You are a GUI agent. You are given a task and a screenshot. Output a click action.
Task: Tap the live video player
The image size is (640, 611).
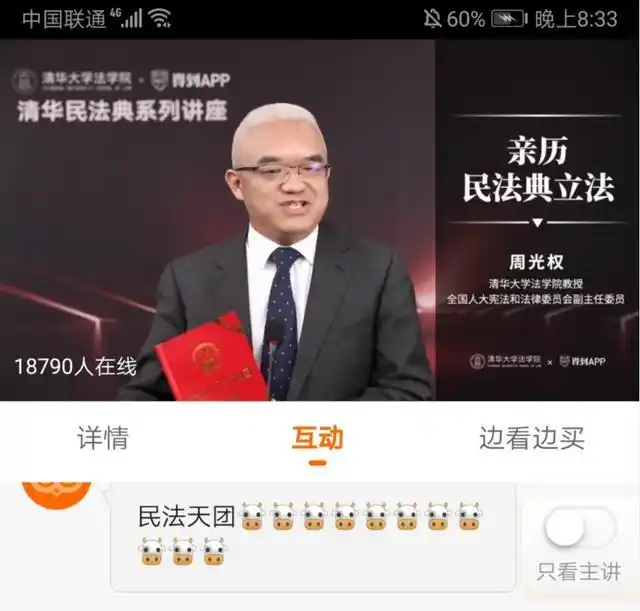click(x=320, y=220)
